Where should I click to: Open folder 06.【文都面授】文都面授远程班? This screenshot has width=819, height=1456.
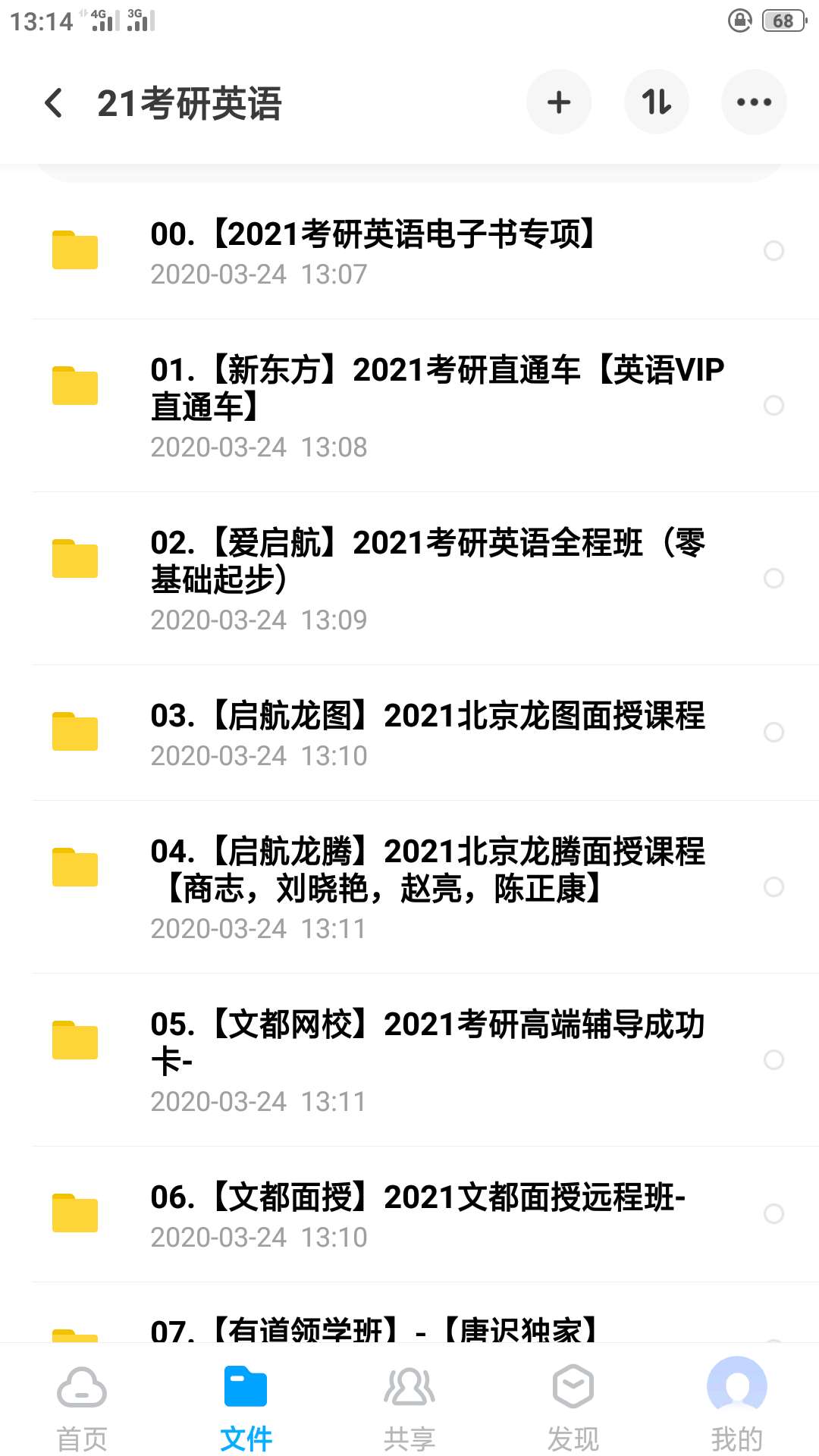point(409,1214)
